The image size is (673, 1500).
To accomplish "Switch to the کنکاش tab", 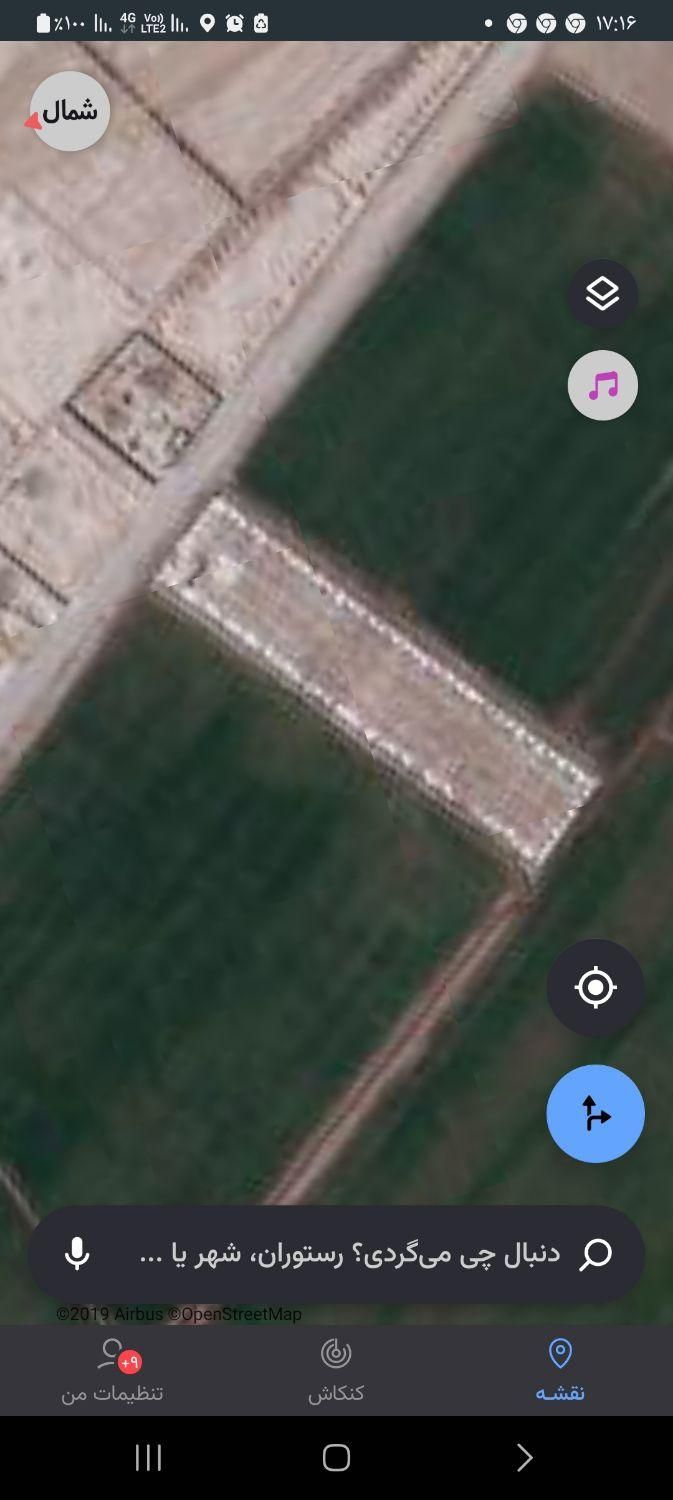I will pyautogui.click(x=336, y=1370).
